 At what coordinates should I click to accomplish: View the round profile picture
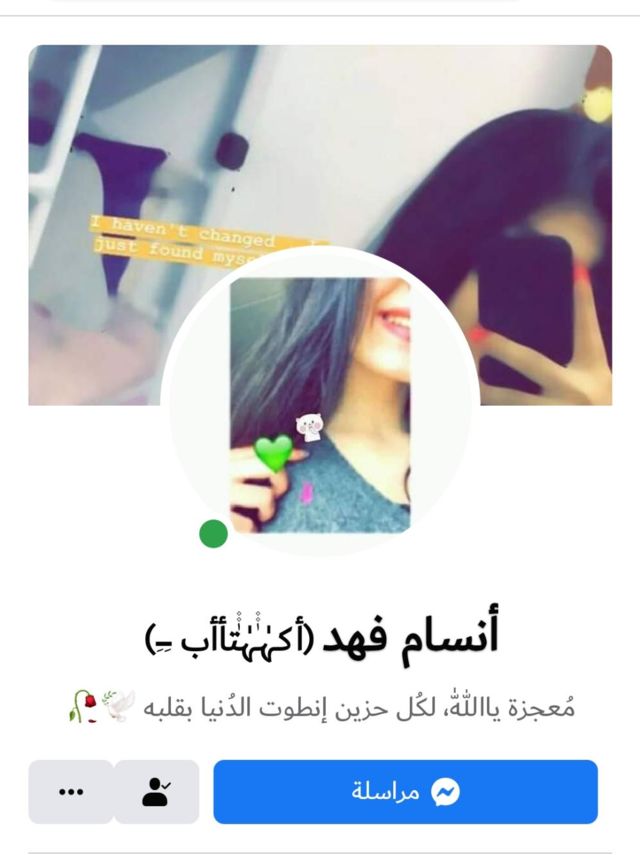point(320,405)
